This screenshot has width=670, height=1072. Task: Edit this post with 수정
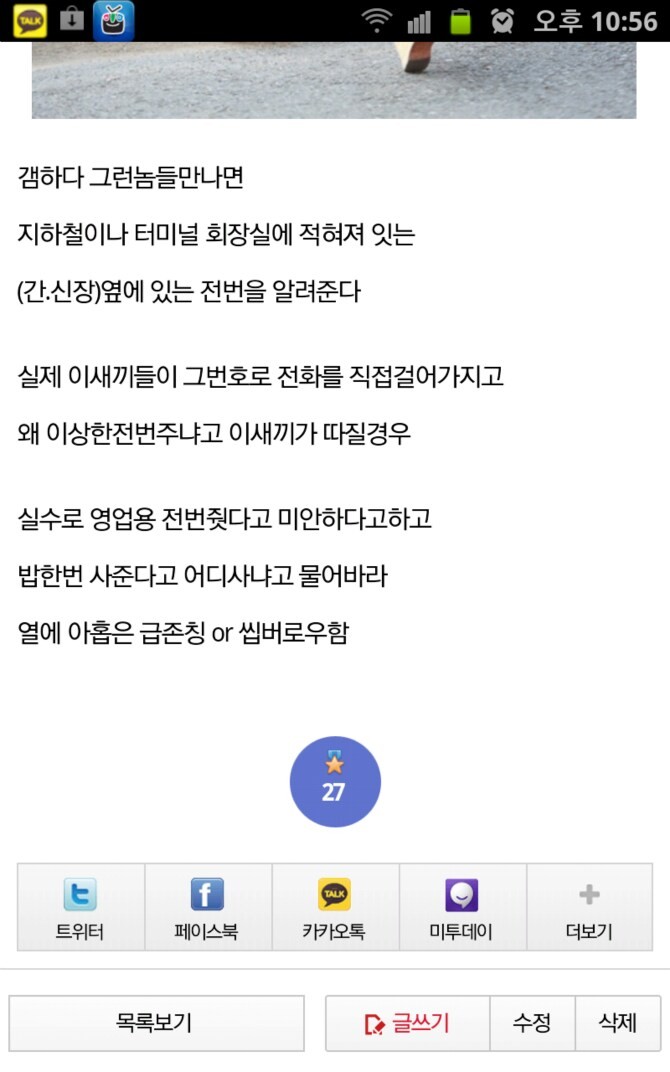click(x=532, y=1023)
